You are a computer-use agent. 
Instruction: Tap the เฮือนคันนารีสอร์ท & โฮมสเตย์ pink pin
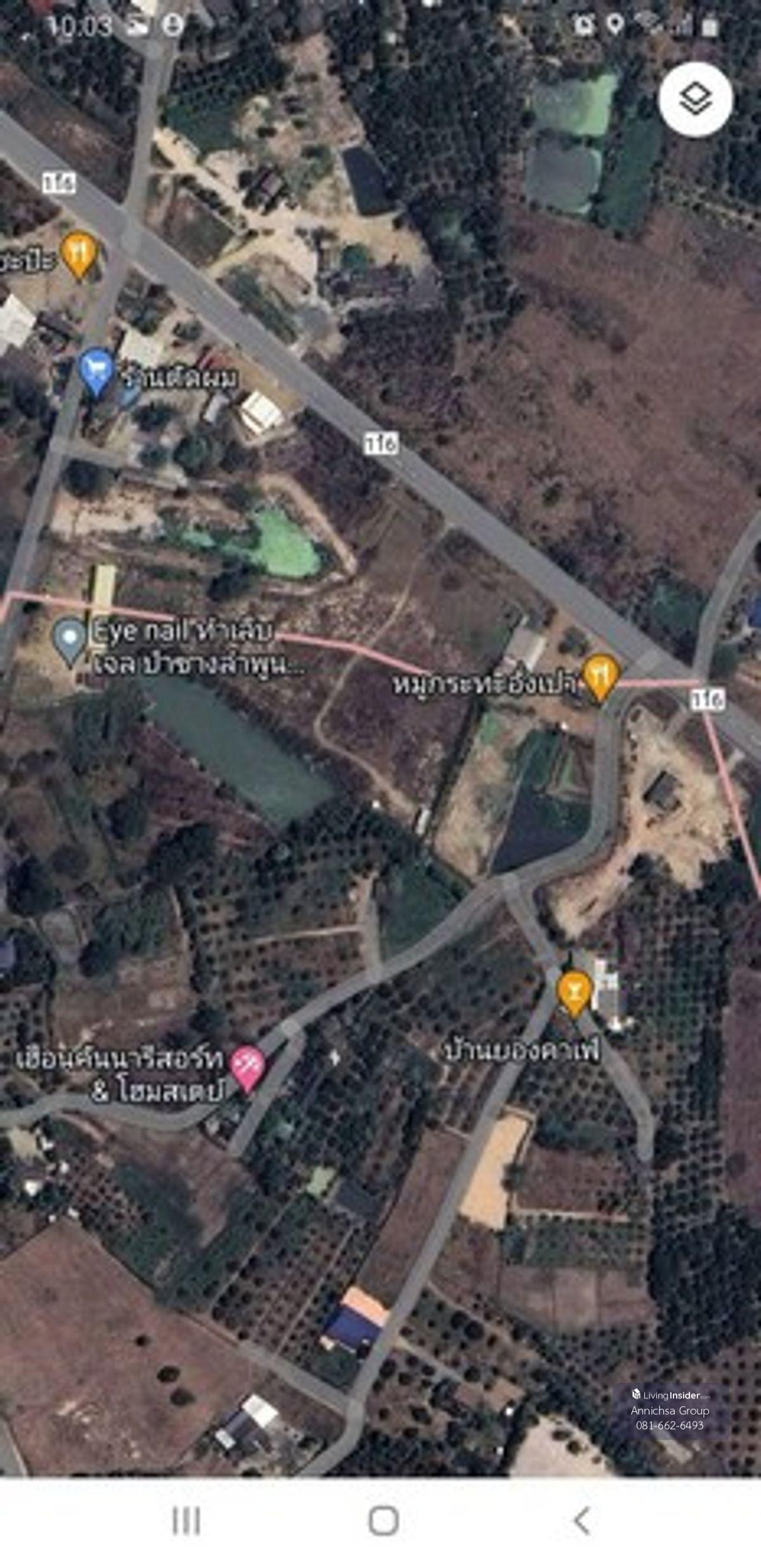tap(247, 1068)
